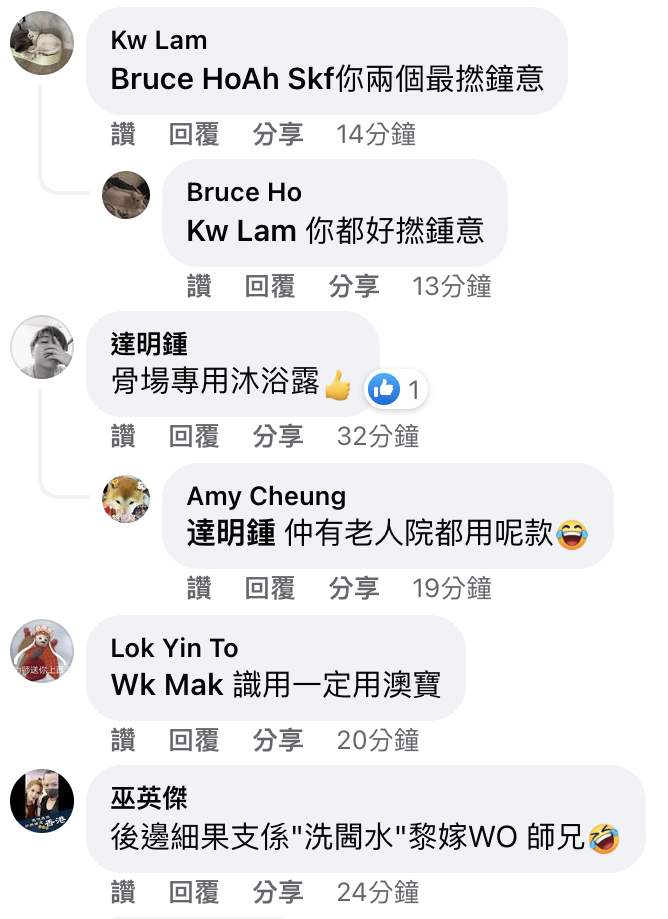
Task: Reply to 巫英傑's comment
Action: (194, 892)
